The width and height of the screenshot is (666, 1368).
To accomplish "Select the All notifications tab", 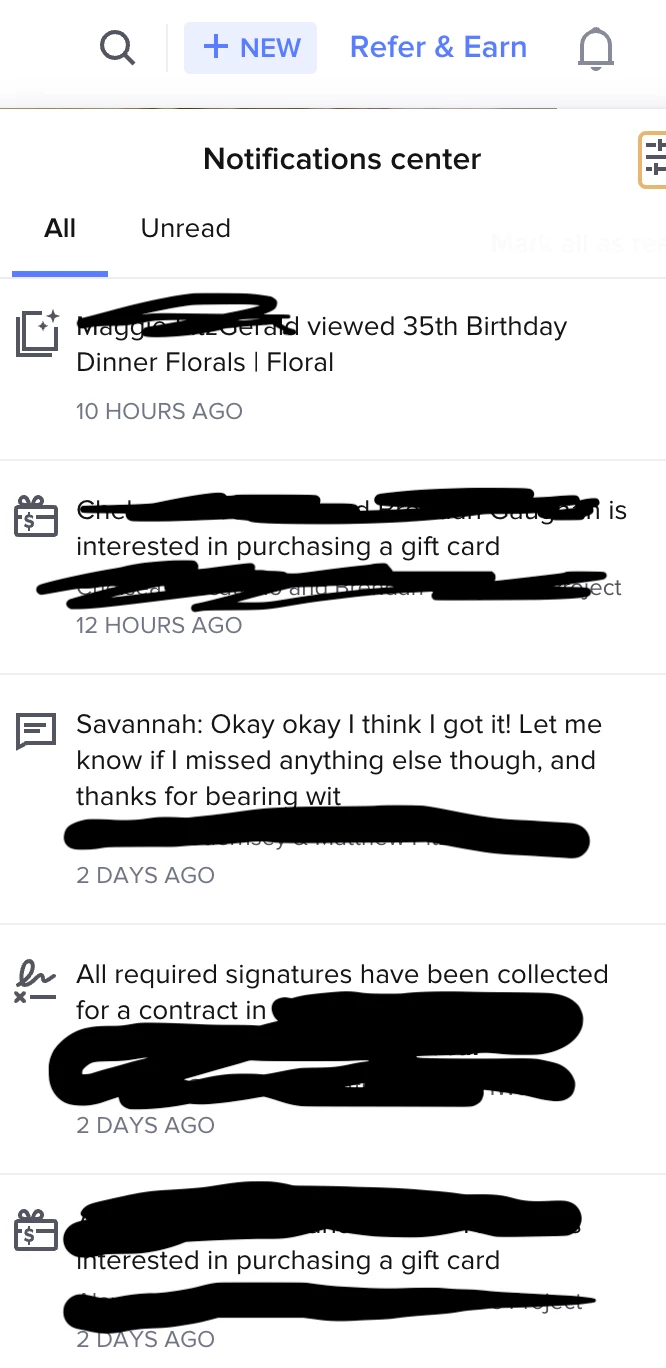I will (60, 228).
